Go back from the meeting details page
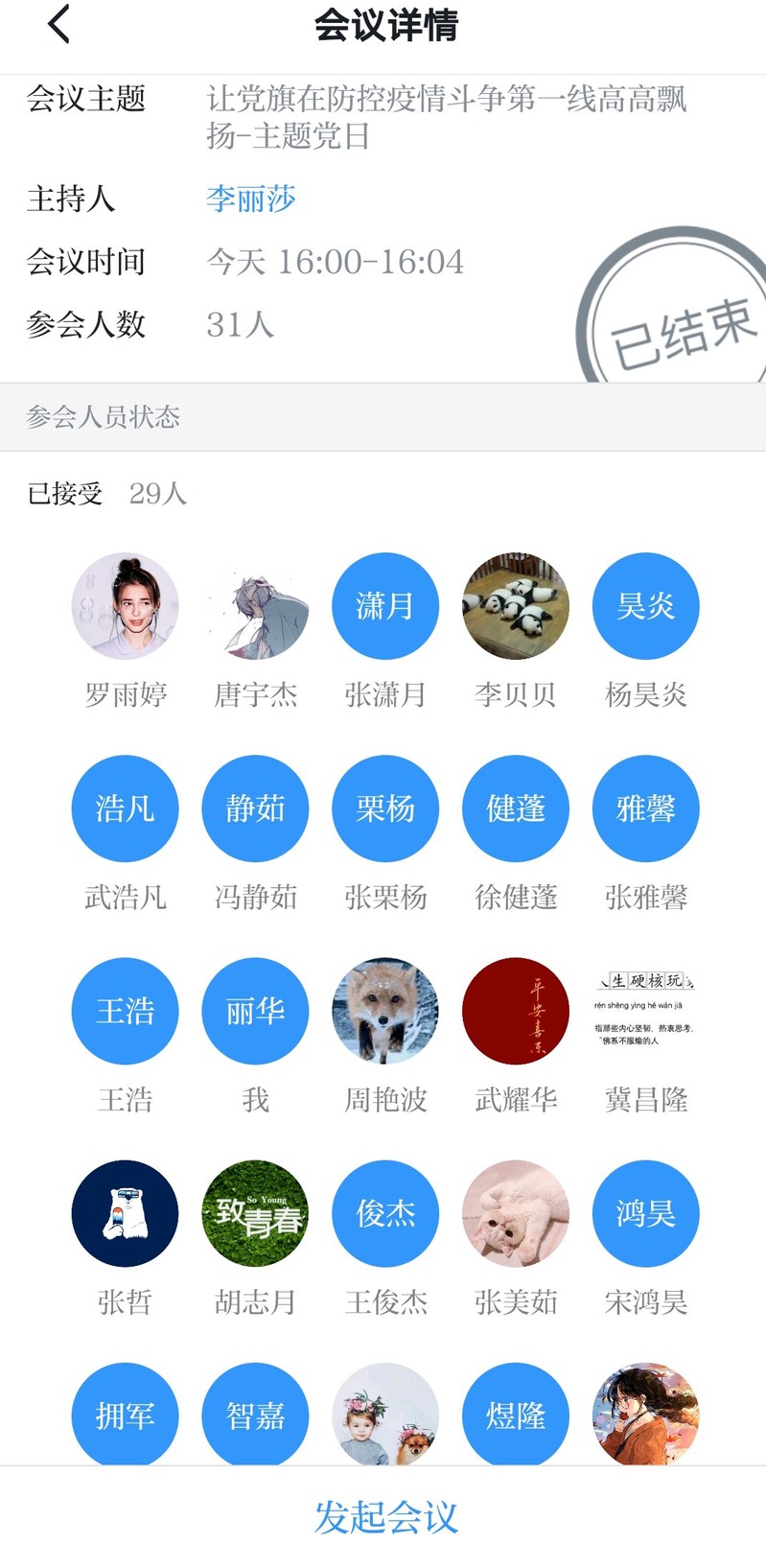 point(59,25)
